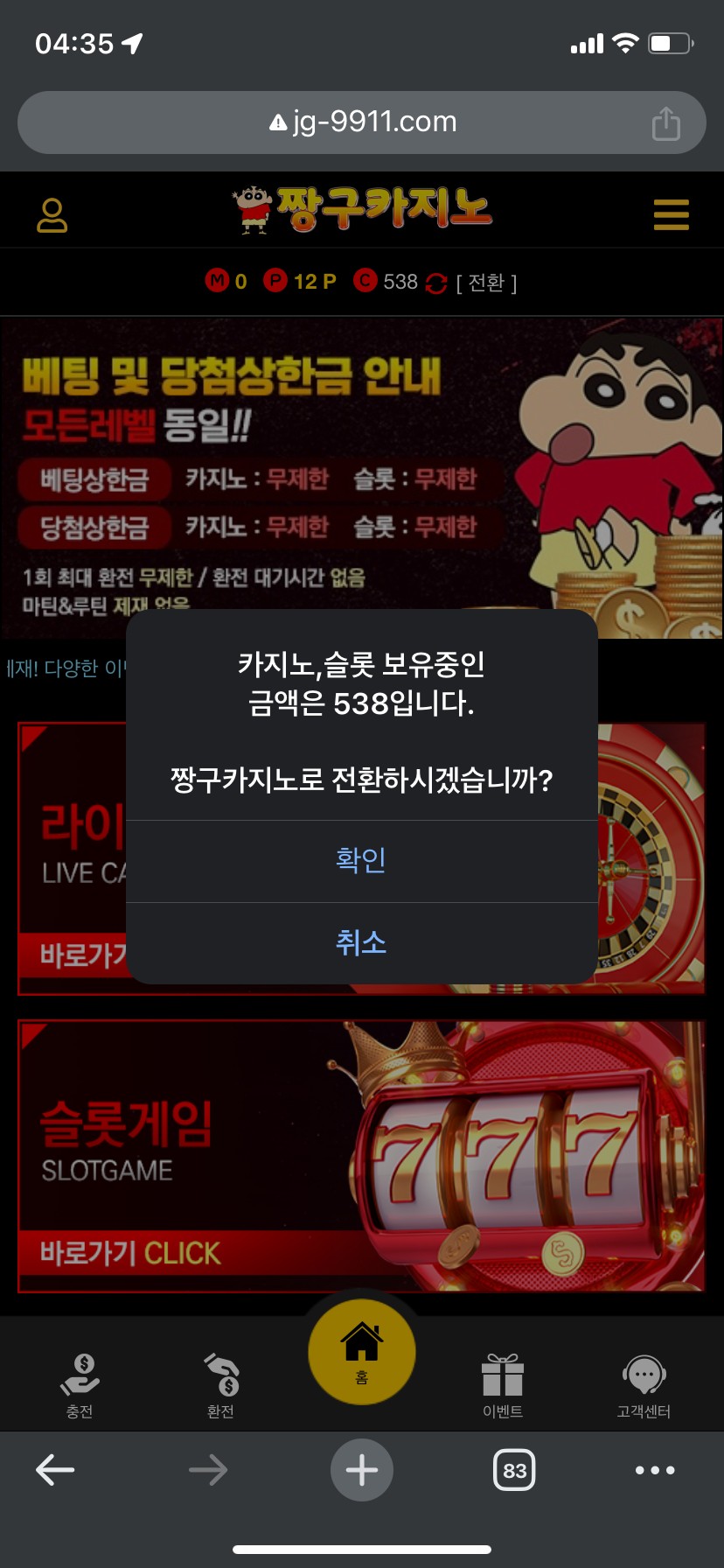Go back in the browser
Image resolution: width=724 pixels, height=1568 pixels.
pos(54,1470)
